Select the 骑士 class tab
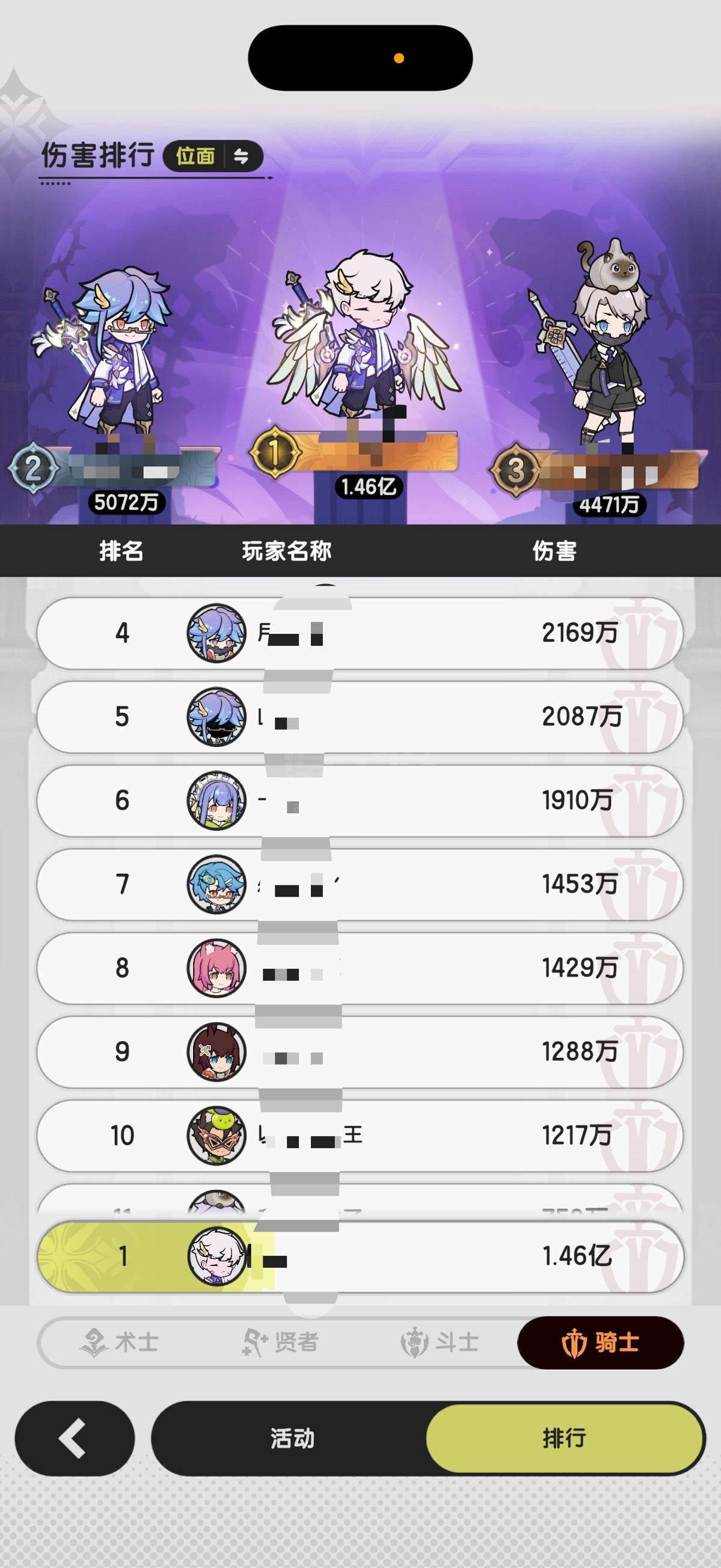 [x=601, y=1342]
